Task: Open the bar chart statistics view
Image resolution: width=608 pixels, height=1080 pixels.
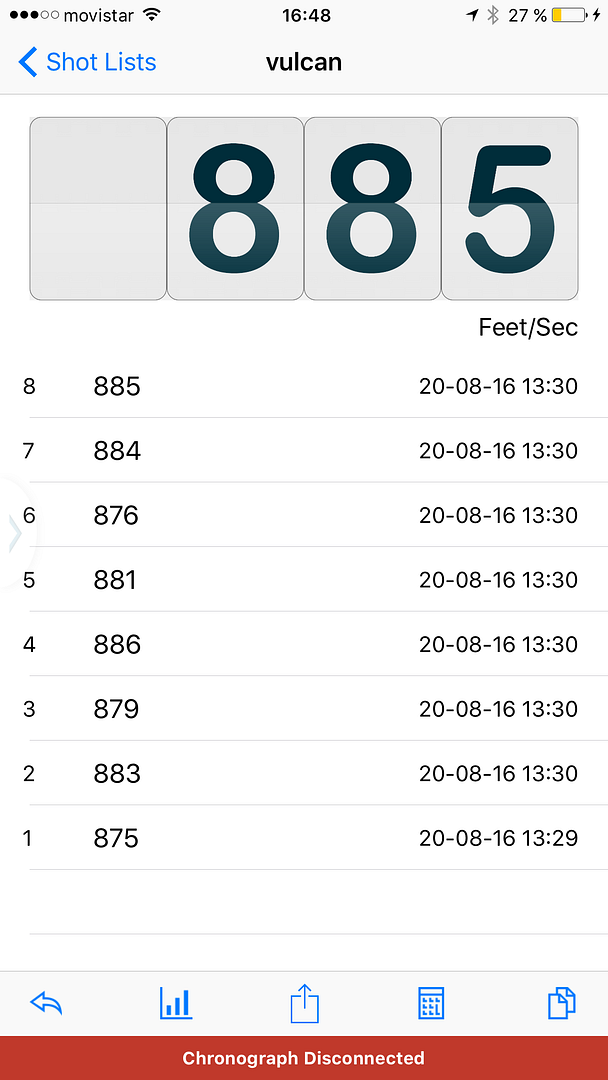Action: pyautogui.click(x=176, y=1003)
